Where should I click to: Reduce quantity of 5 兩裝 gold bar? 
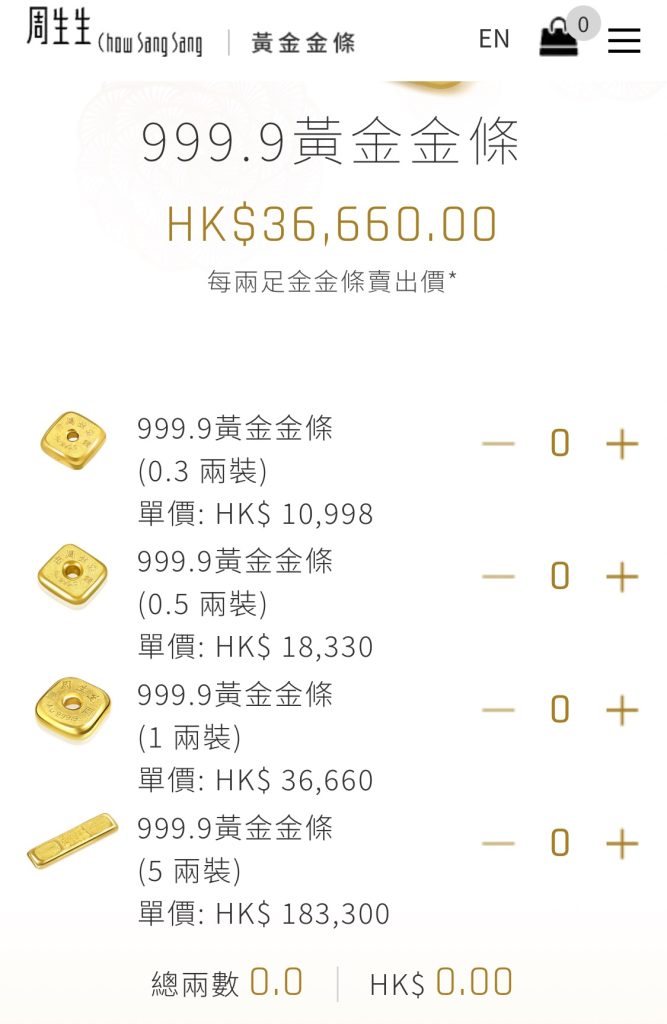[x=498, y=843]
